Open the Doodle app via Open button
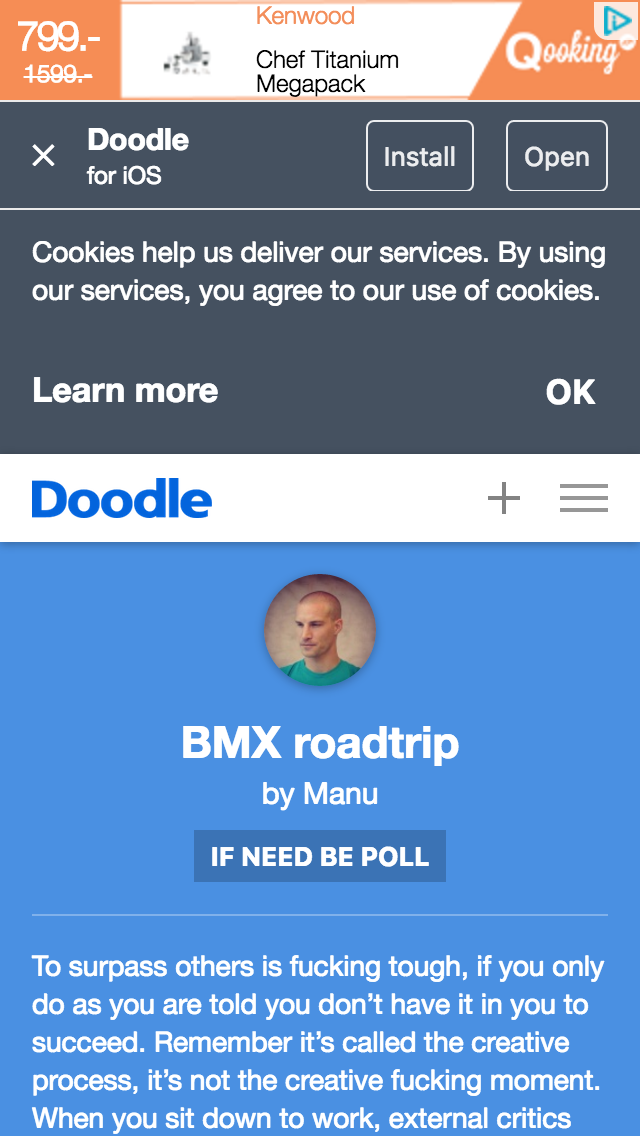This screenshot has width=640, height=1136. pos(556,156)
